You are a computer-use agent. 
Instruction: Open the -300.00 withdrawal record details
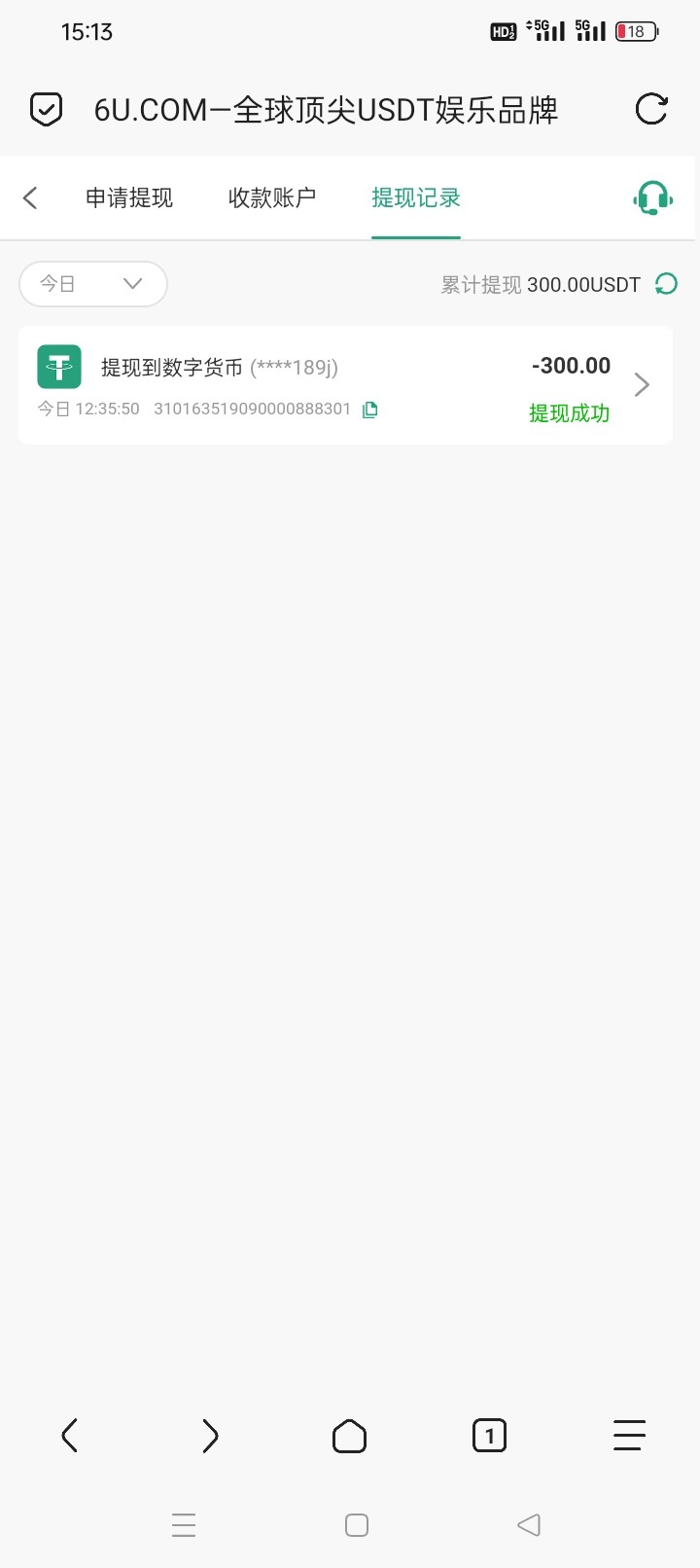coord(345,385)
